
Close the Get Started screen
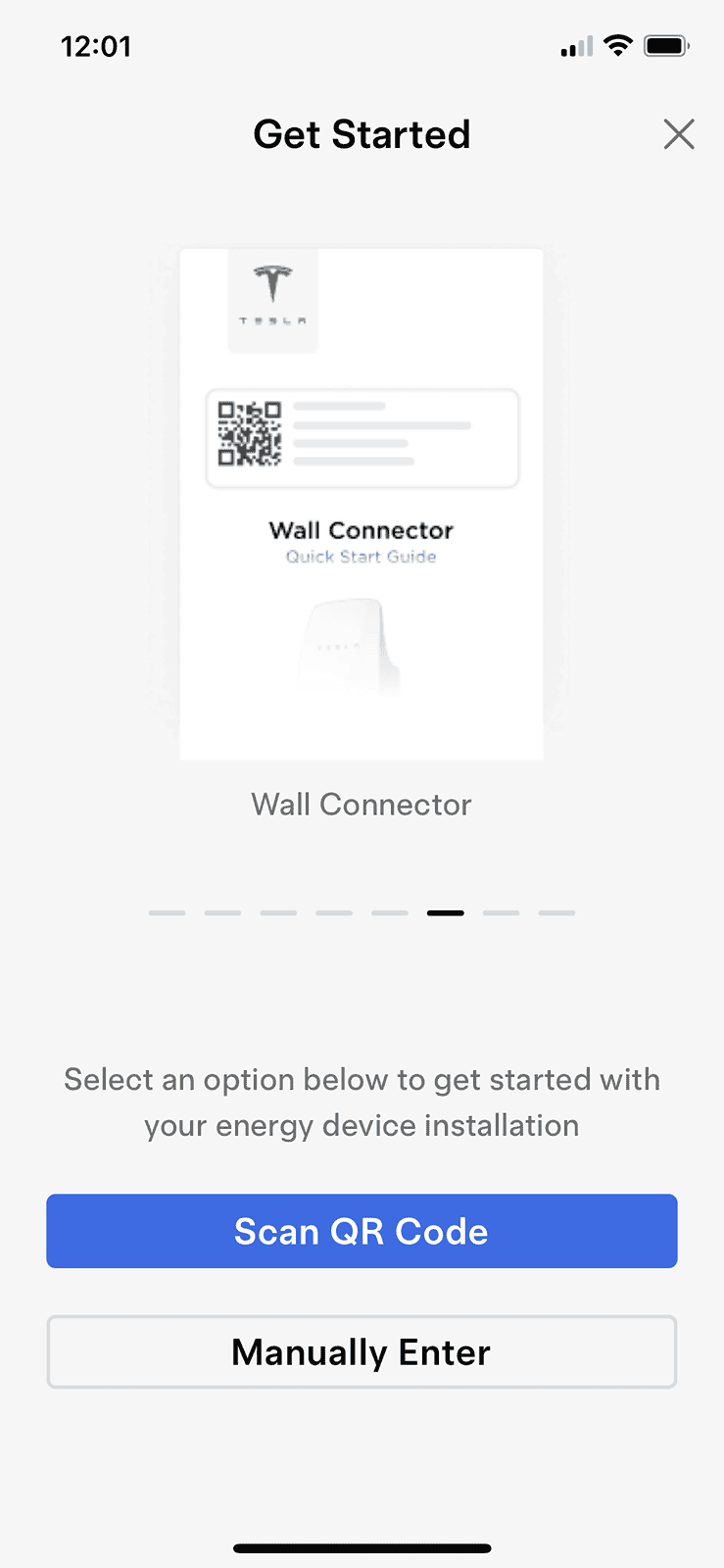pyautogui.click(x=678, y=134)
